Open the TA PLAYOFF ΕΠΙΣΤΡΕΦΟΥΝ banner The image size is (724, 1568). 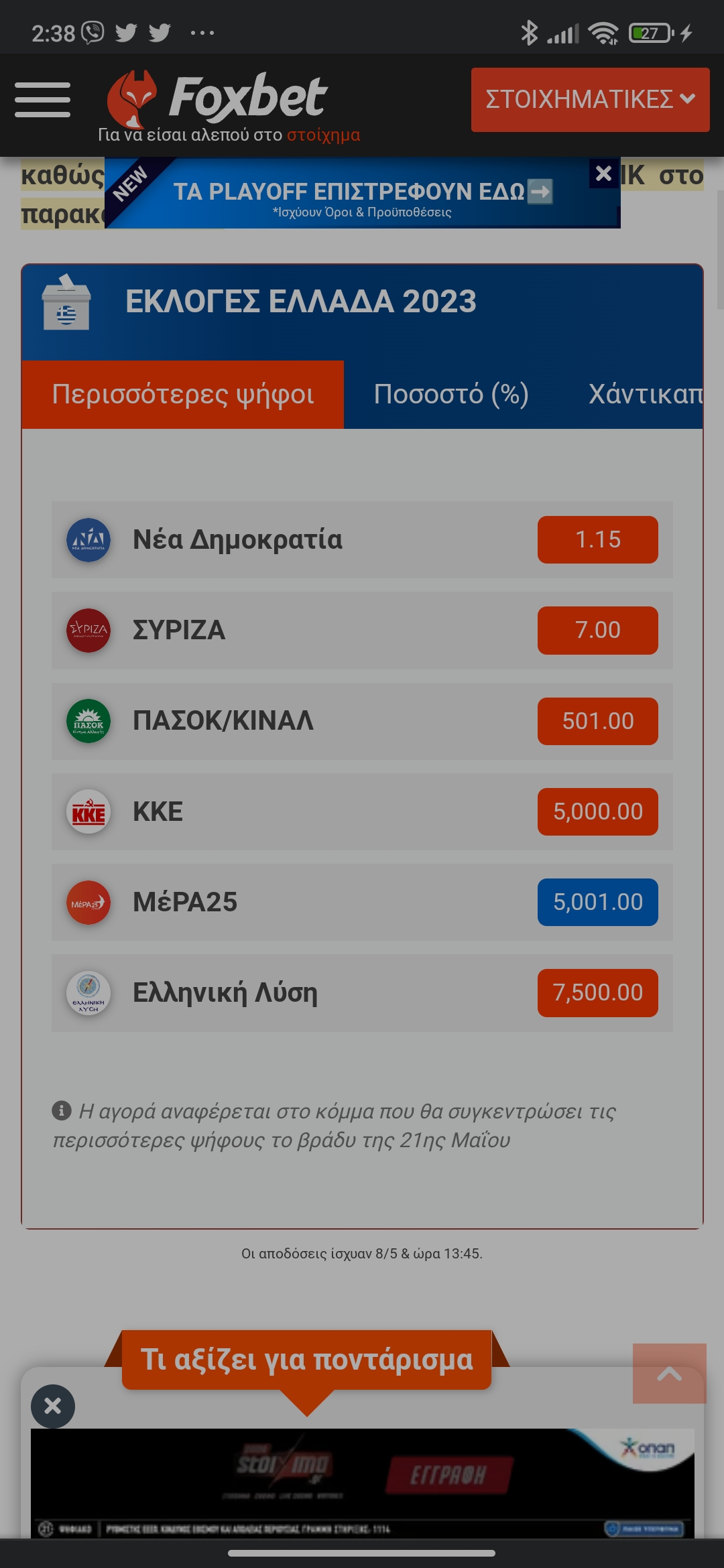362,194
